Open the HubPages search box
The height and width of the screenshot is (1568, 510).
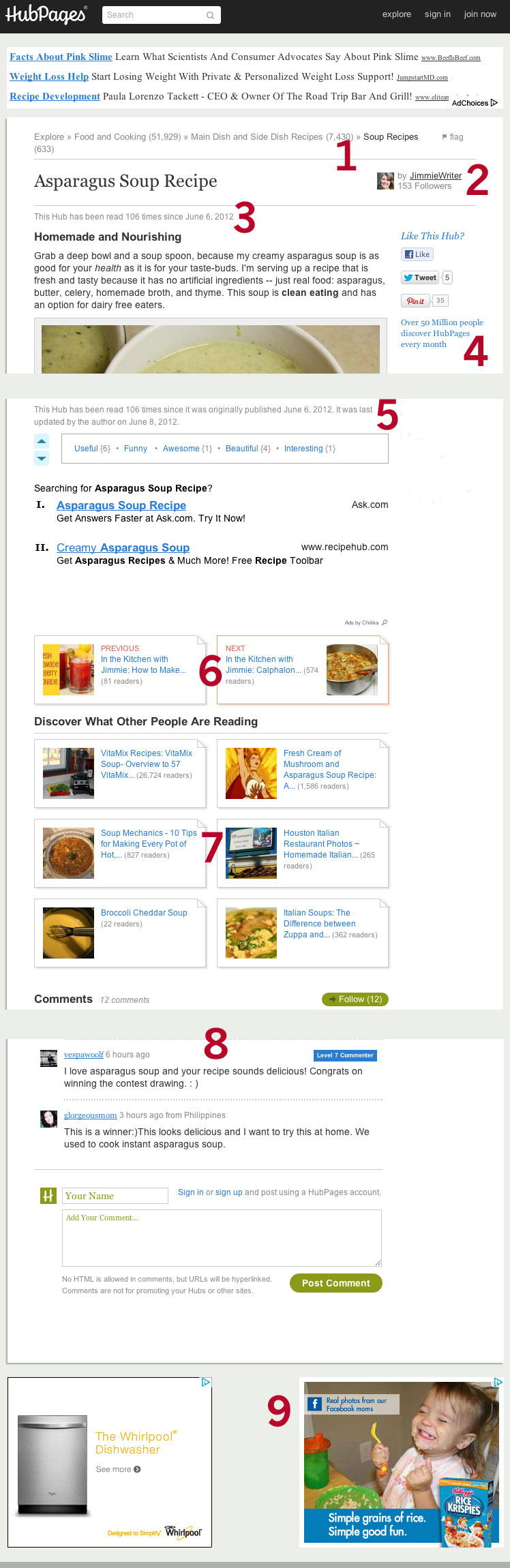click(x=155, y=15)
